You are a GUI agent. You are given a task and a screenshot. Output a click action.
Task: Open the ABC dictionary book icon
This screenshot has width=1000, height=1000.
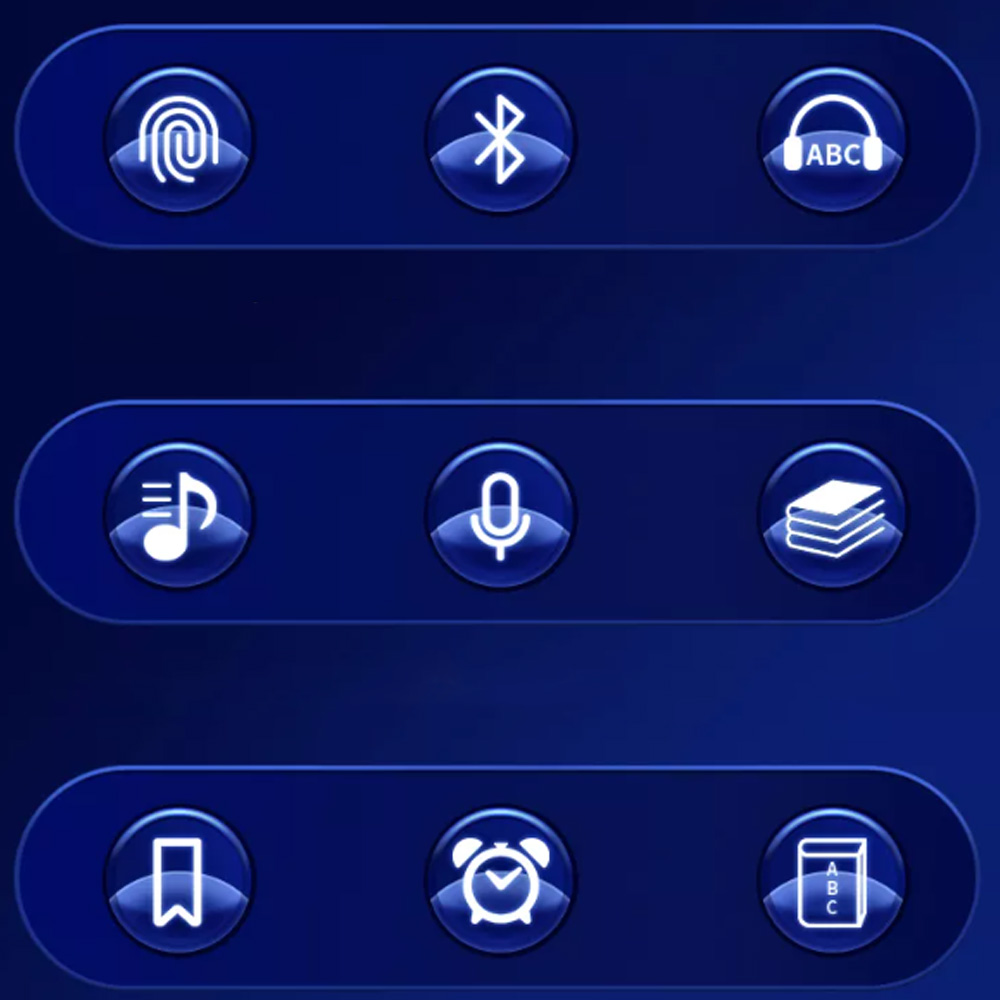click(x=832, y=880)
